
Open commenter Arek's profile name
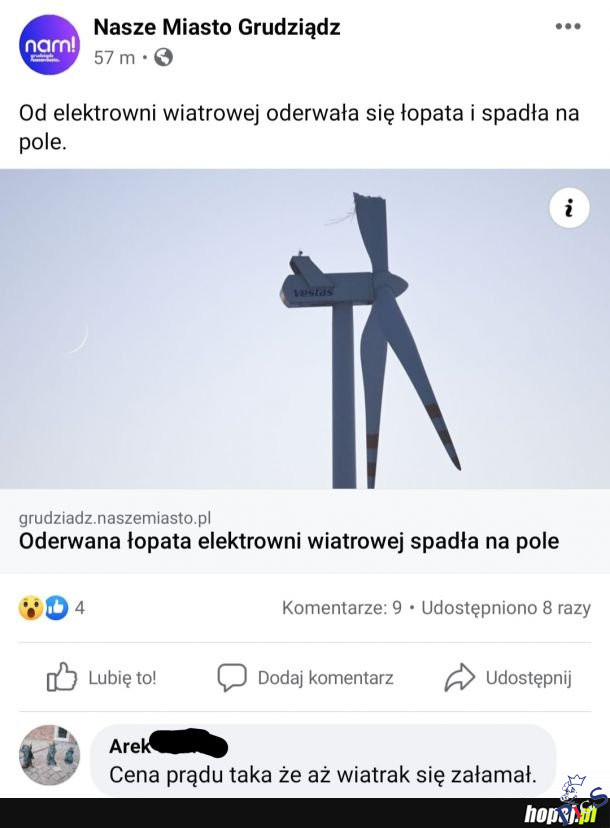[130, 745]
